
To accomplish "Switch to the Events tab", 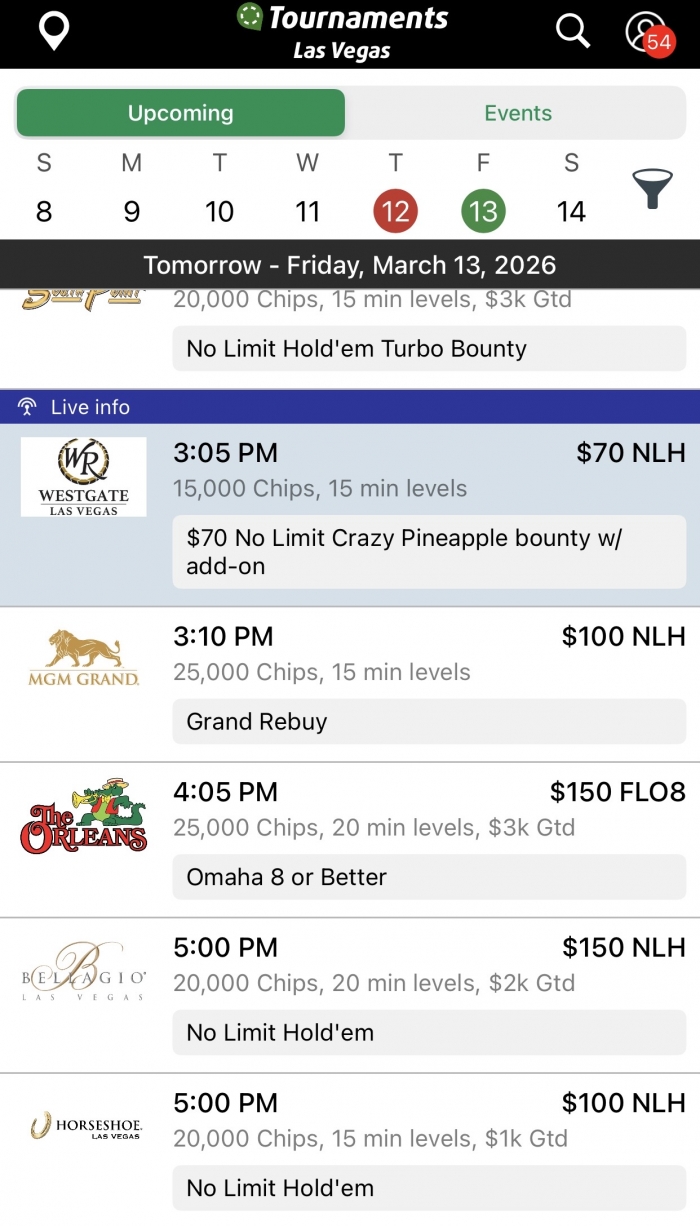I will [517, 113].
